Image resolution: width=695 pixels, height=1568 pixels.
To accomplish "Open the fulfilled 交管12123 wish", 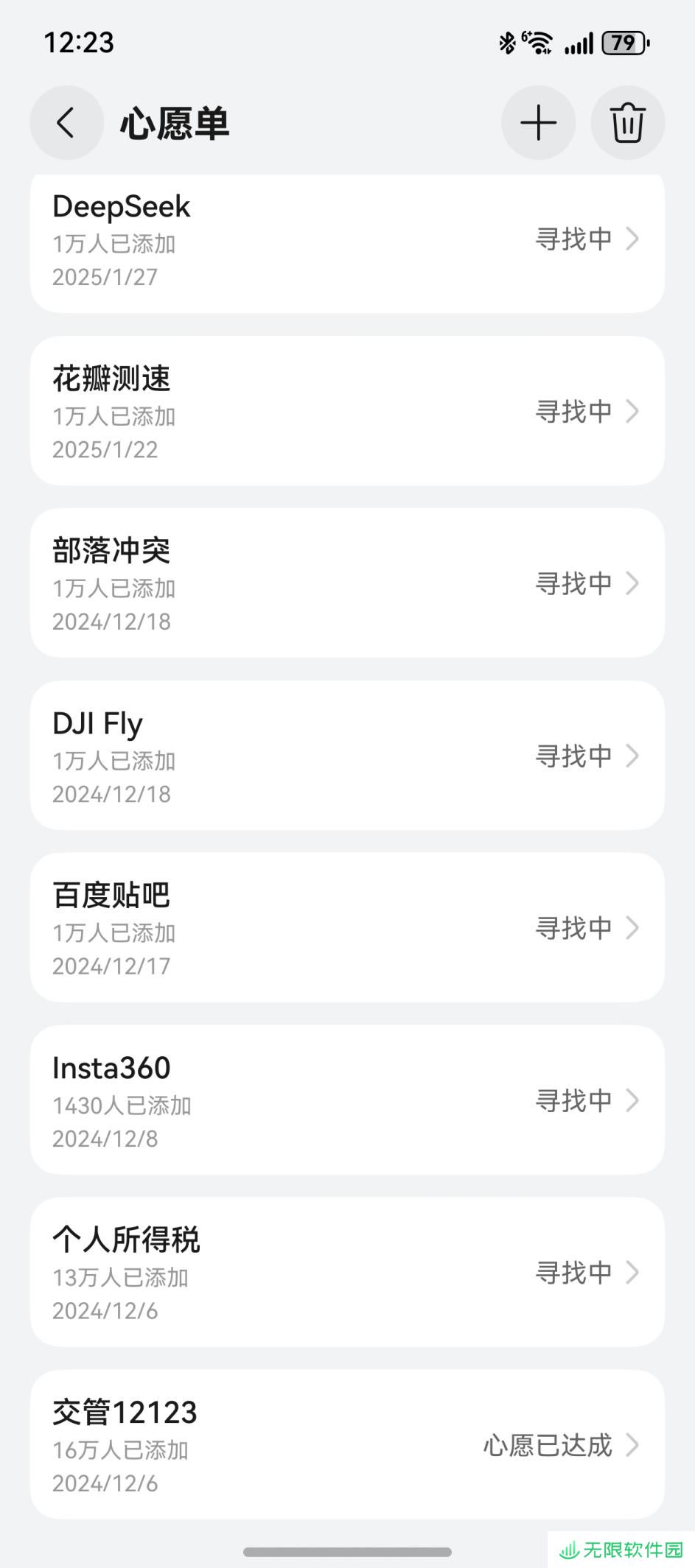I will coord(347,1445).
